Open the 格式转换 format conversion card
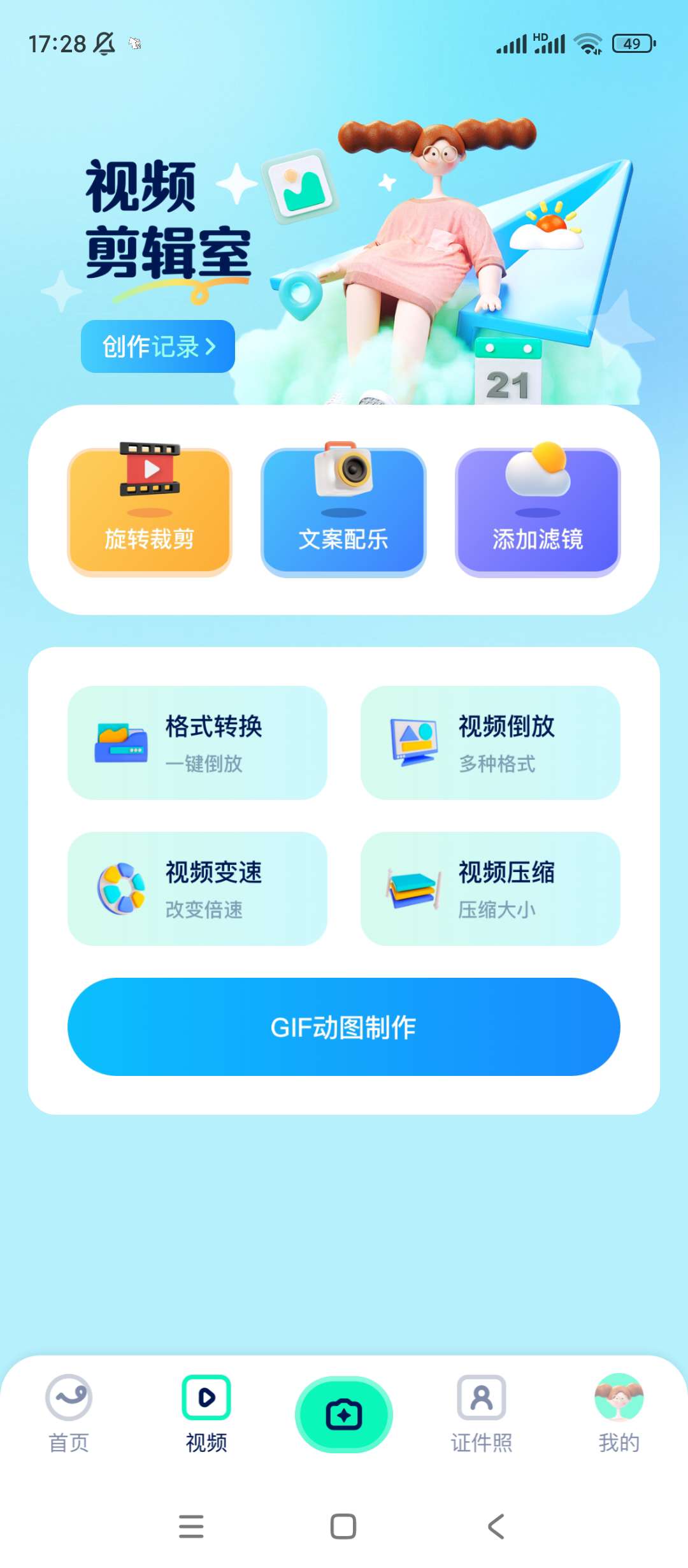The width and height of the screenshot is (688, 1568). click(197, 743)
